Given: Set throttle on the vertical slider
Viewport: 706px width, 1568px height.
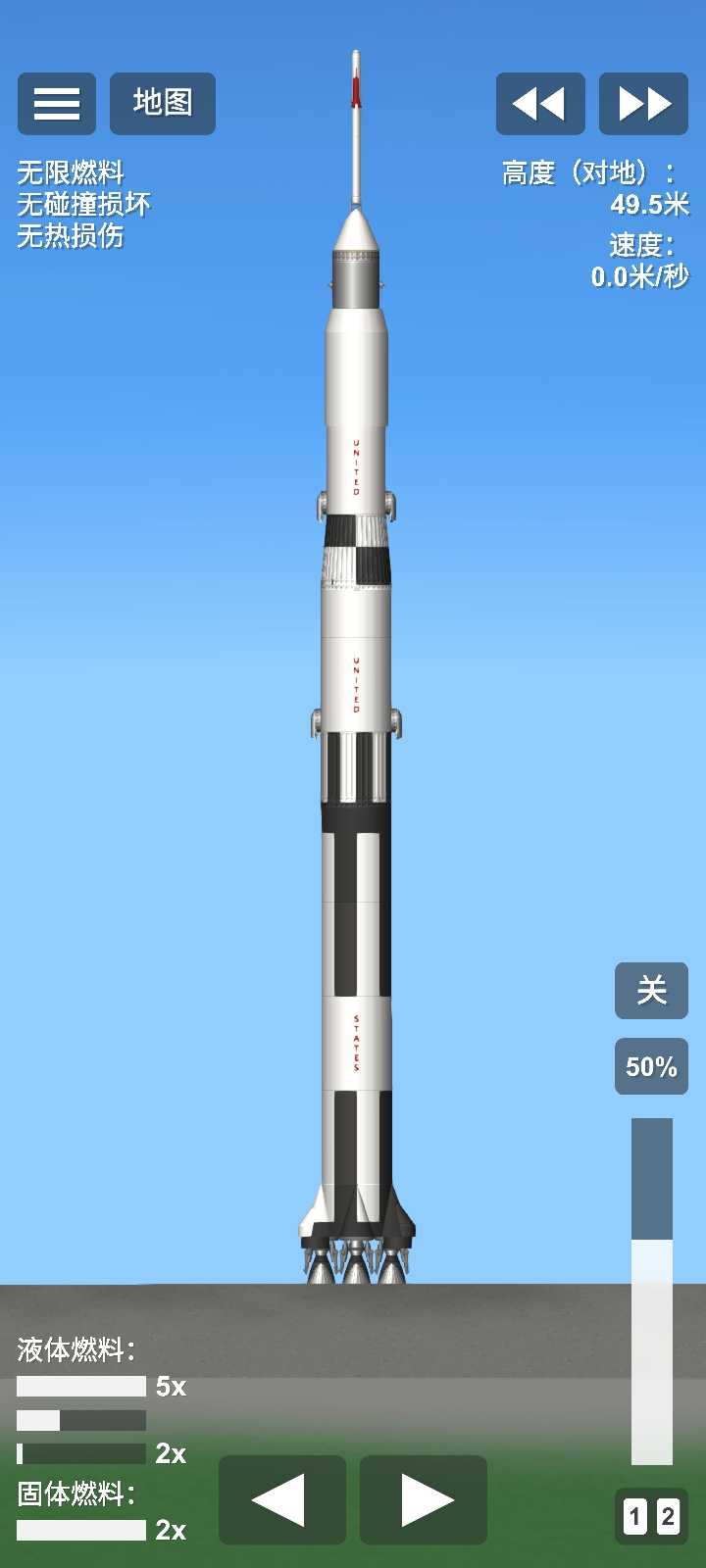Looking at the screenshot, I should click(x=652, y=1292).
